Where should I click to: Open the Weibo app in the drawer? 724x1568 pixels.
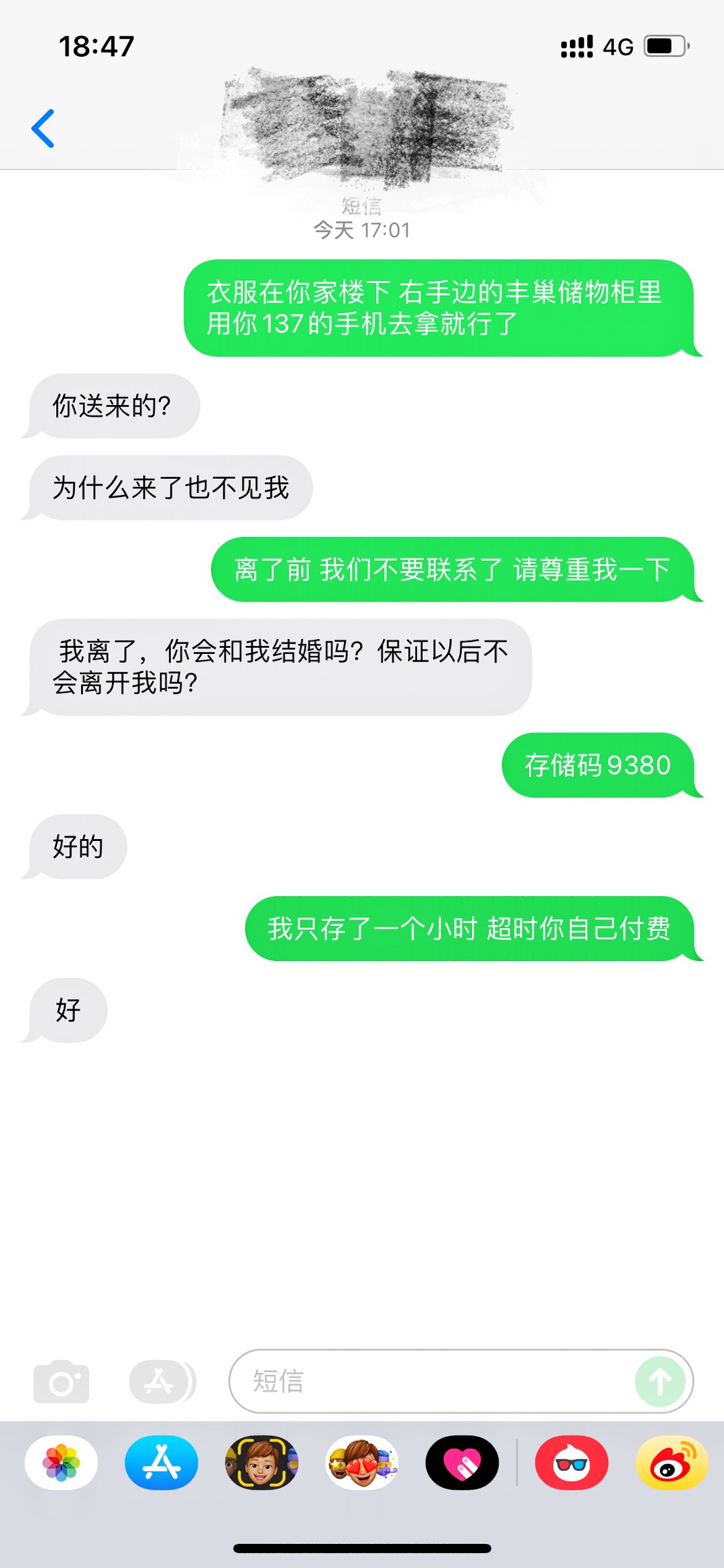click(671, 1463)
